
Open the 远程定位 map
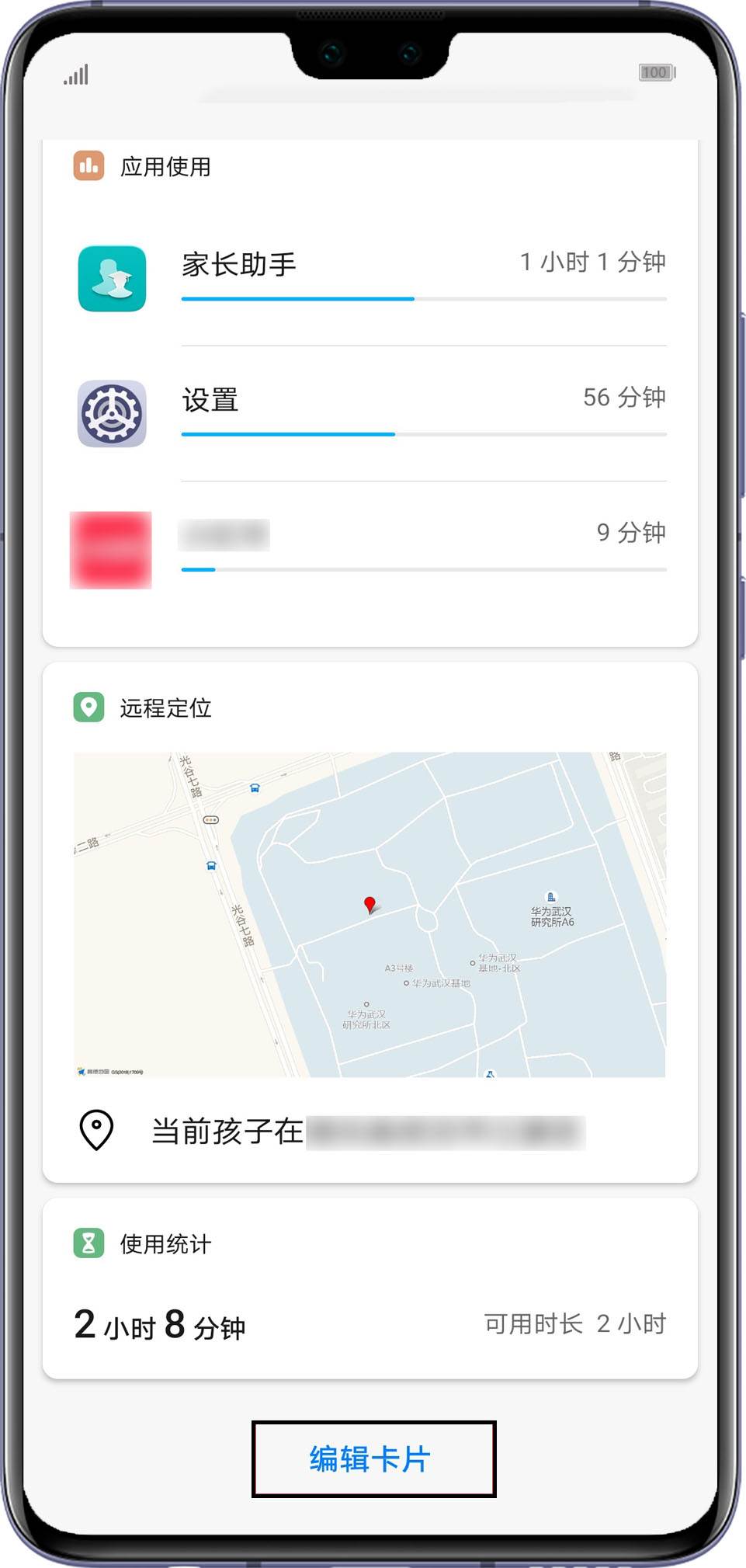pyautogui.click(x=370, y=914)
